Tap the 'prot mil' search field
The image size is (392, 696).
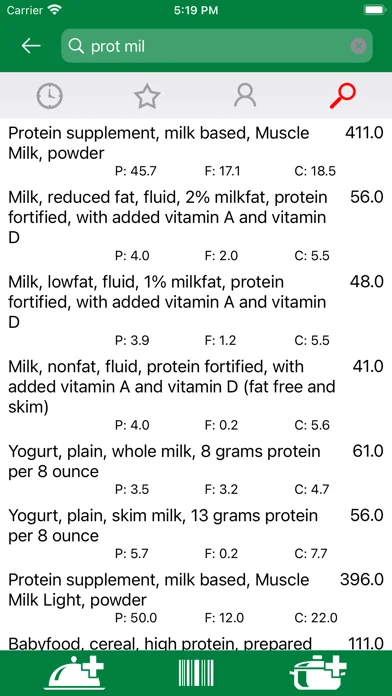[217, 46]
